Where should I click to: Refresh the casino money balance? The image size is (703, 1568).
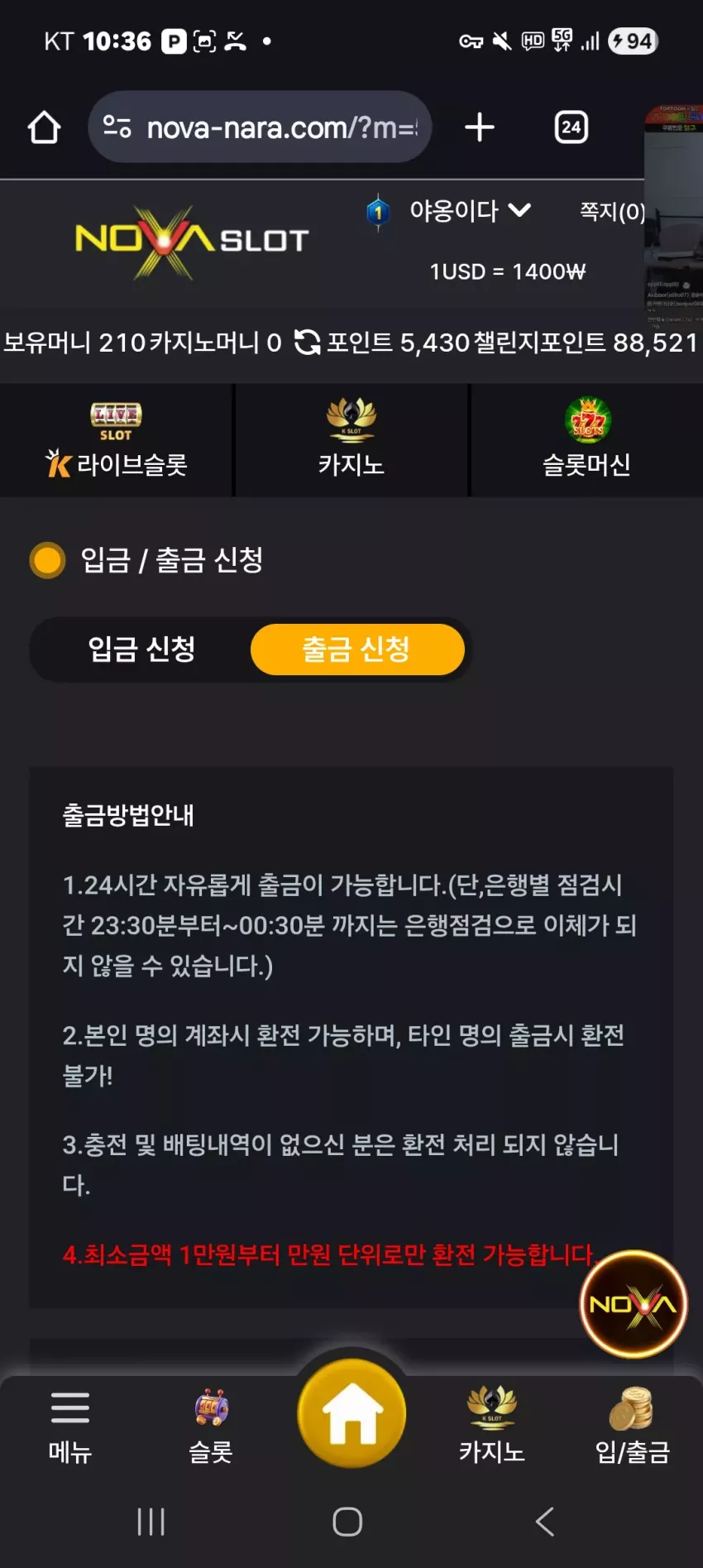pos(307,342)
